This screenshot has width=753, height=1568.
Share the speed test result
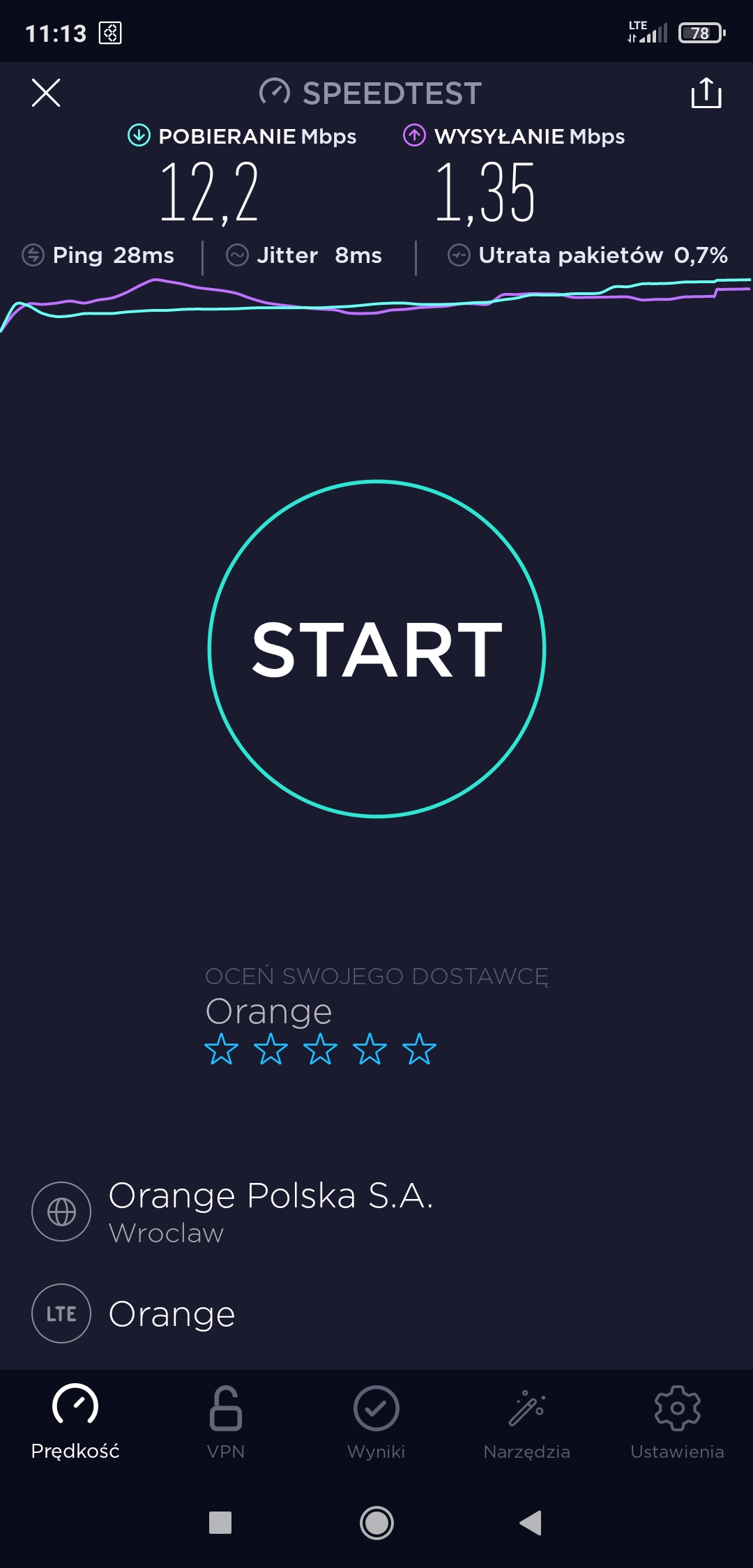(706, 93)
